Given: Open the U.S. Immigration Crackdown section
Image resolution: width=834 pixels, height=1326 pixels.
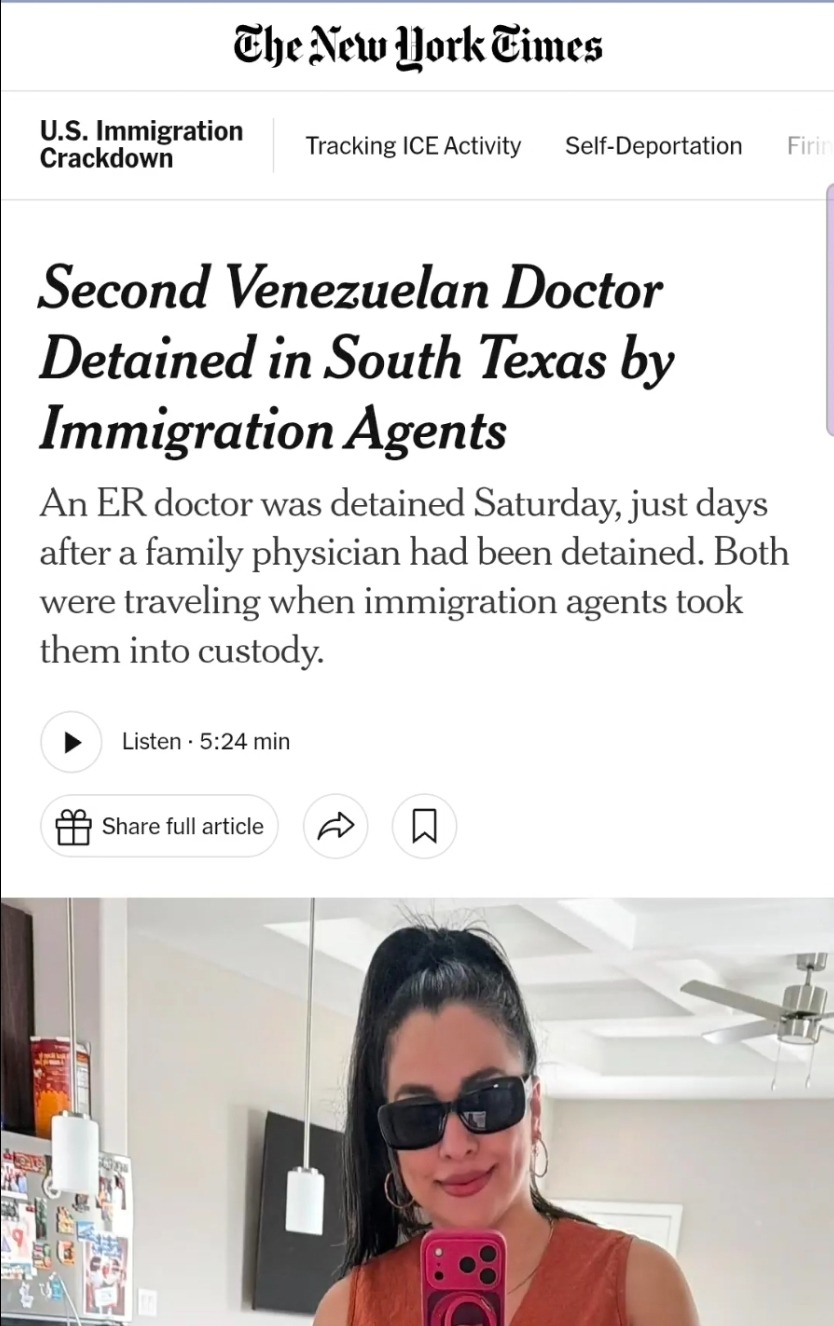Looking at the screenshot, I should (x=141, y=145).
